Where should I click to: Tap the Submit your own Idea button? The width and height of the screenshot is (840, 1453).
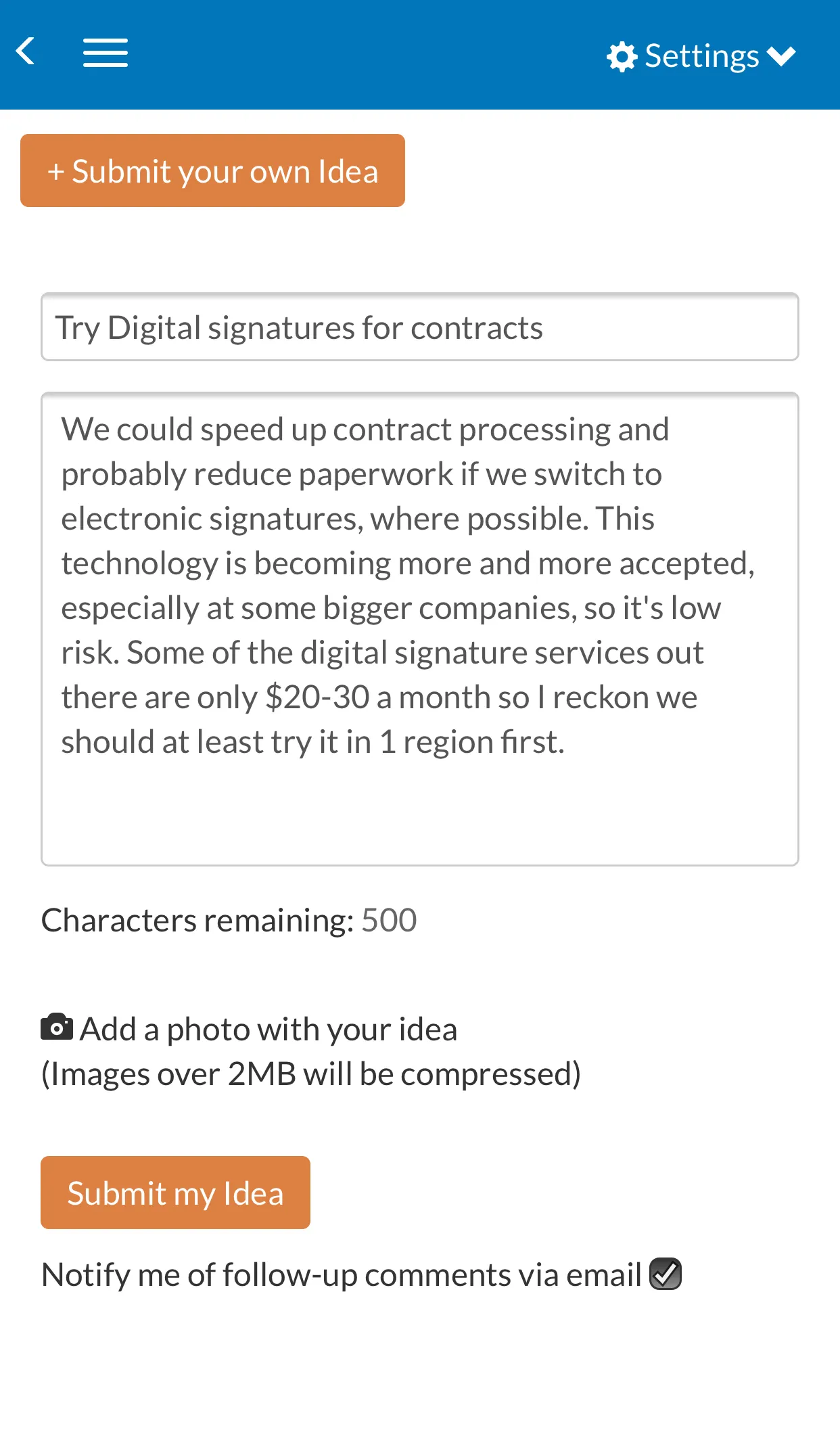pyautogui.click(x=212, y=170)
